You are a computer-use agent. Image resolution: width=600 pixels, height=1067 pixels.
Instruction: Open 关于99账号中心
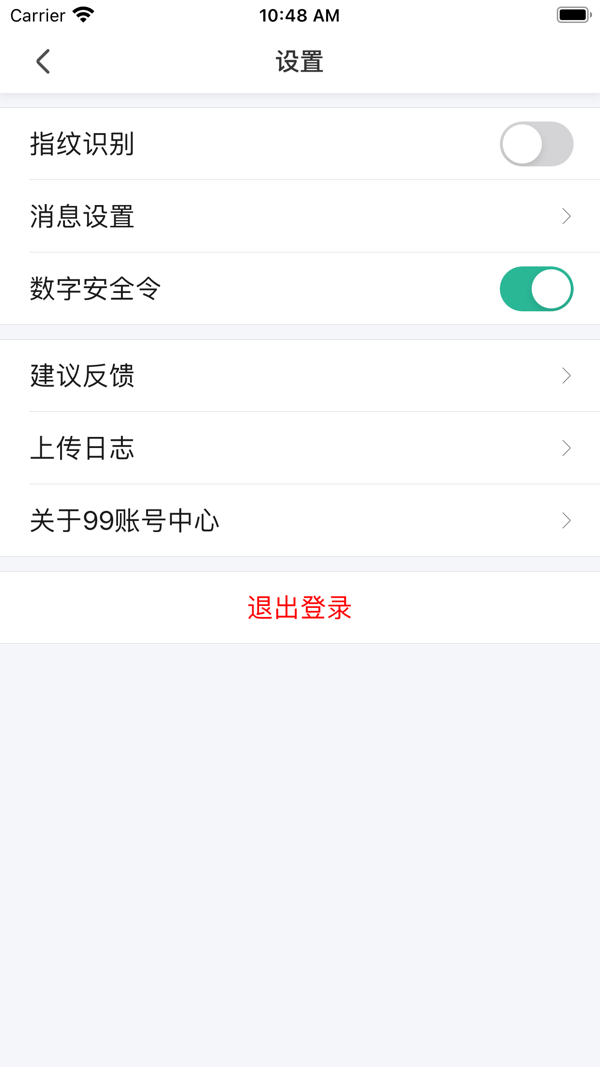(300, 521)
